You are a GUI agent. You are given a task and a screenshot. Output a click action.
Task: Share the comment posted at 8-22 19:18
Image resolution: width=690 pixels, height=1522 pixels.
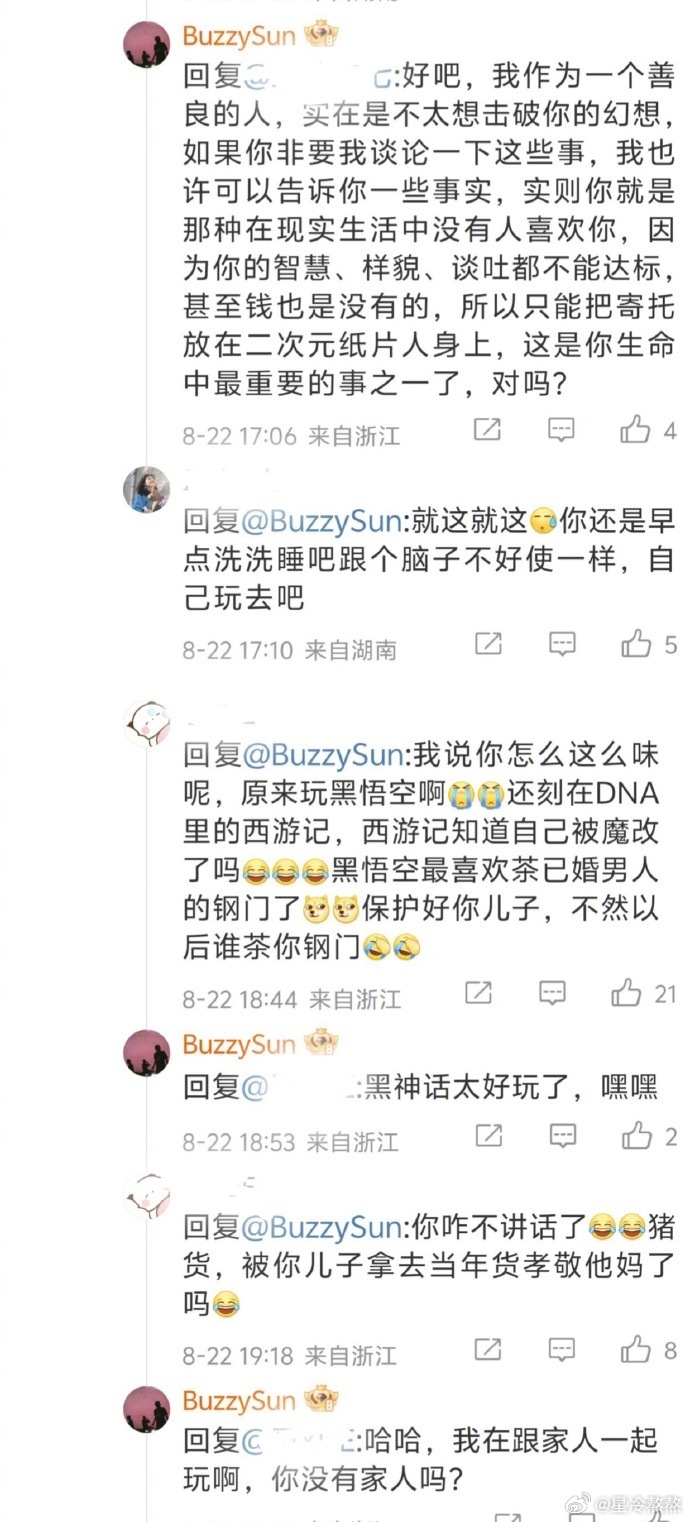pos(488,1350)
